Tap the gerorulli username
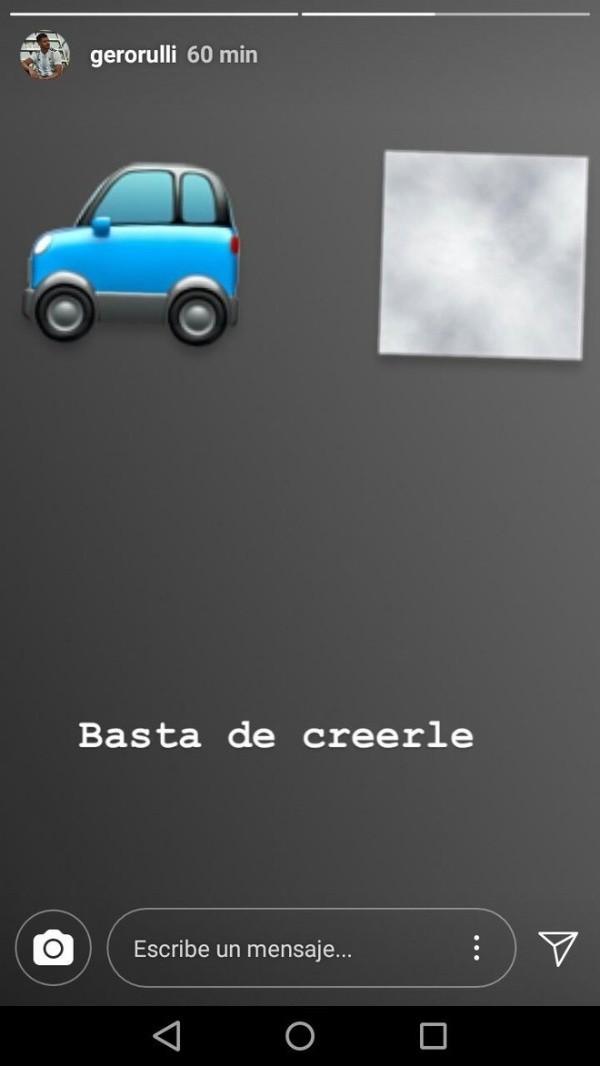This screenshot has height=1066, width=600. pos(133,55)
